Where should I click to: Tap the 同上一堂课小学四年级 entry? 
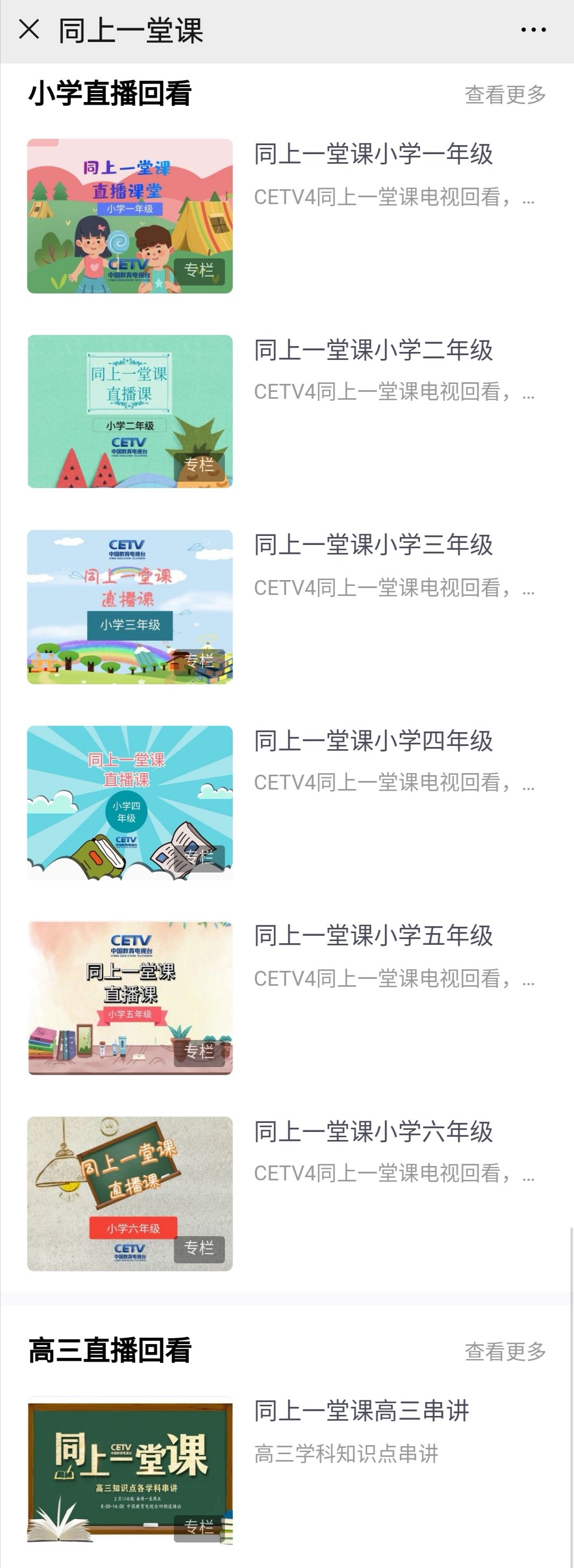pos(373,741)
